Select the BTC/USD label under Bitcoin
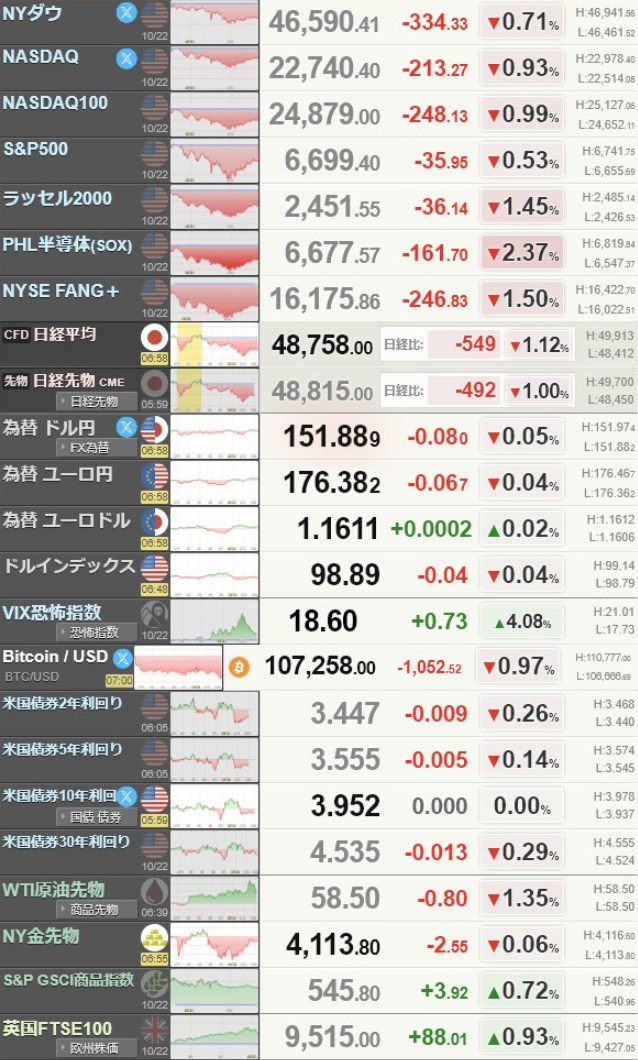 [33, 678]
